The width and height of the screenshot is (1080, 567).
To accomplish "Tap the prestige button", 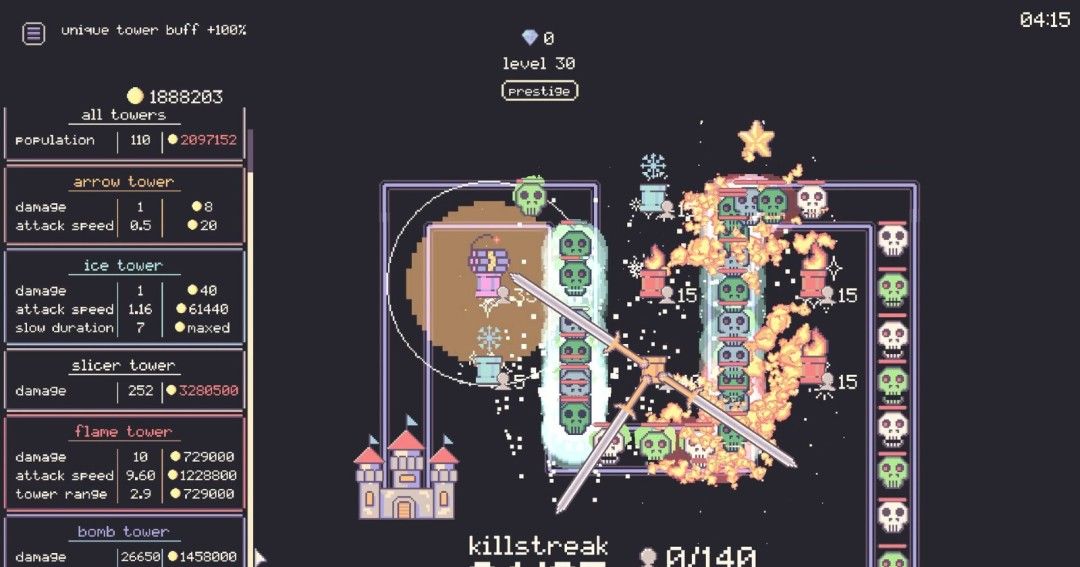I will pyautogui.click(x=540, y=91).
